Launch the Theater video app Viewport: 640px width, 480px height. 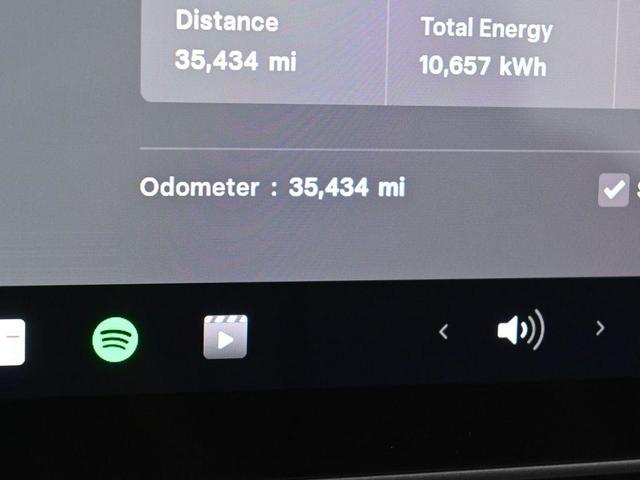pos(225,337)
